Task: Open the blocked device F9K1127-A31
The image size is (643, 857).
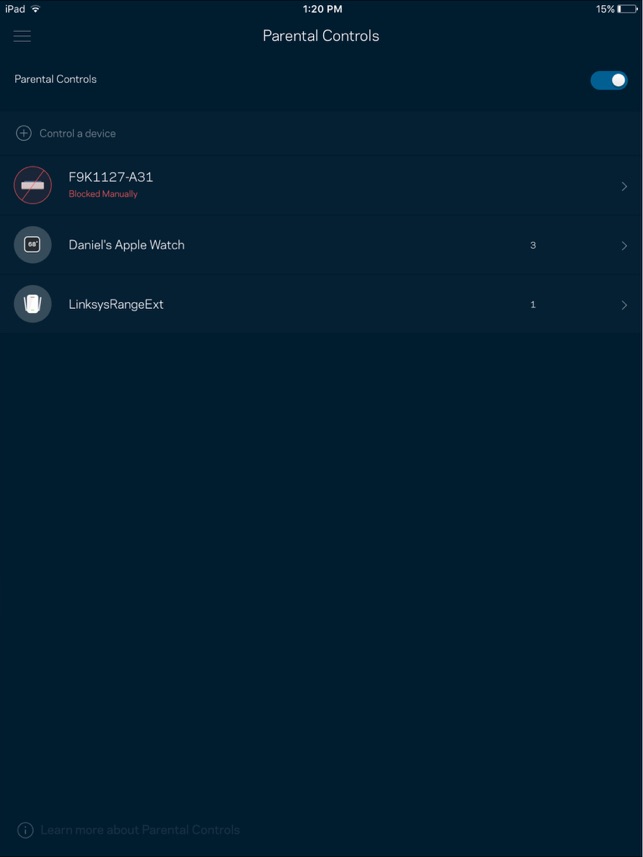Action: point(320,185)
